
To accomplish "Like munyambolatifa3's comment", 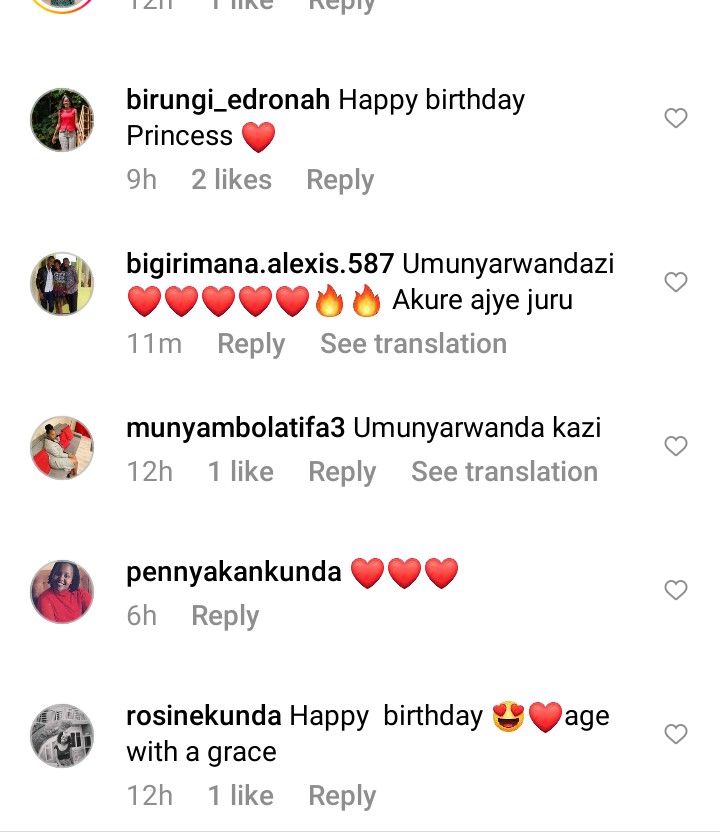I will click(x=676, y=446).
